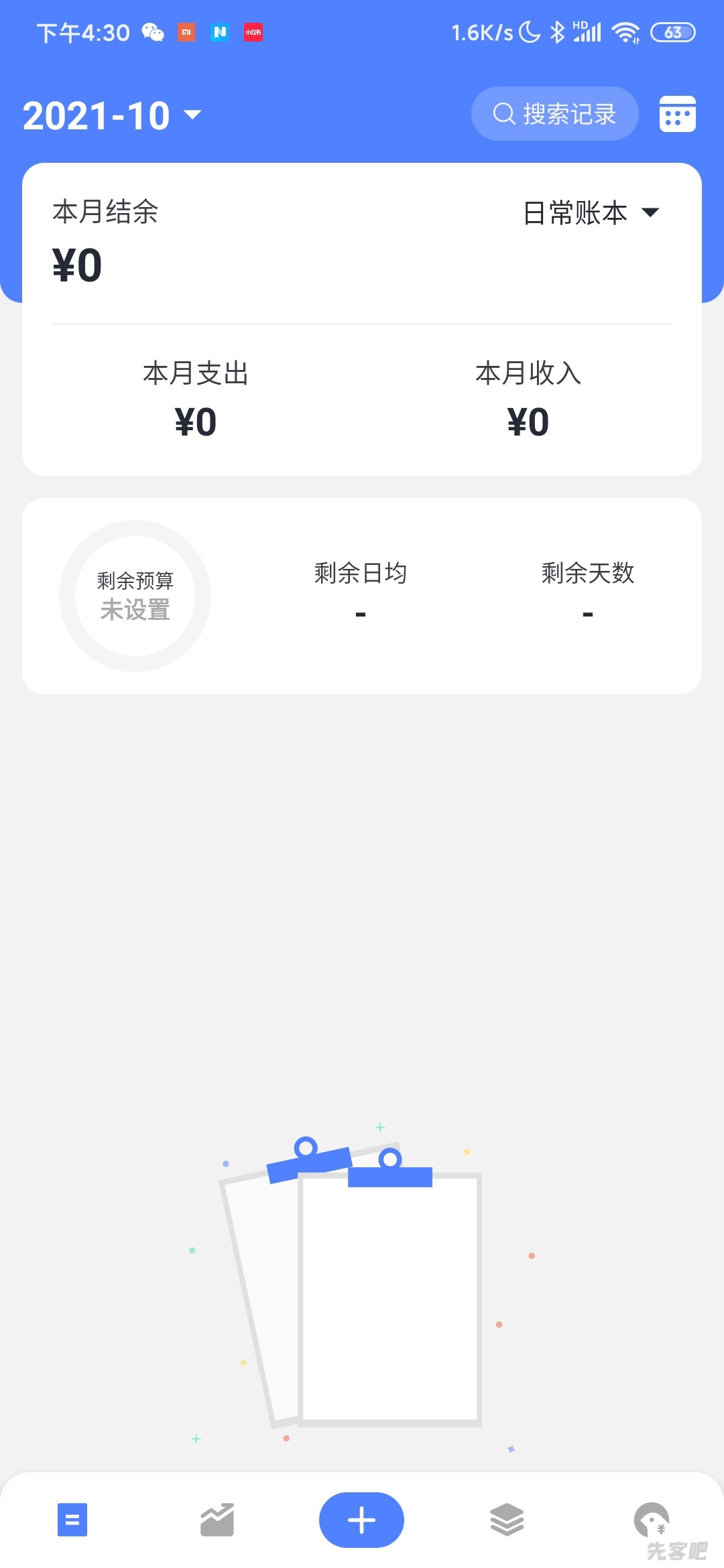Tap the 搜索记录 search box

pos(554,114)
